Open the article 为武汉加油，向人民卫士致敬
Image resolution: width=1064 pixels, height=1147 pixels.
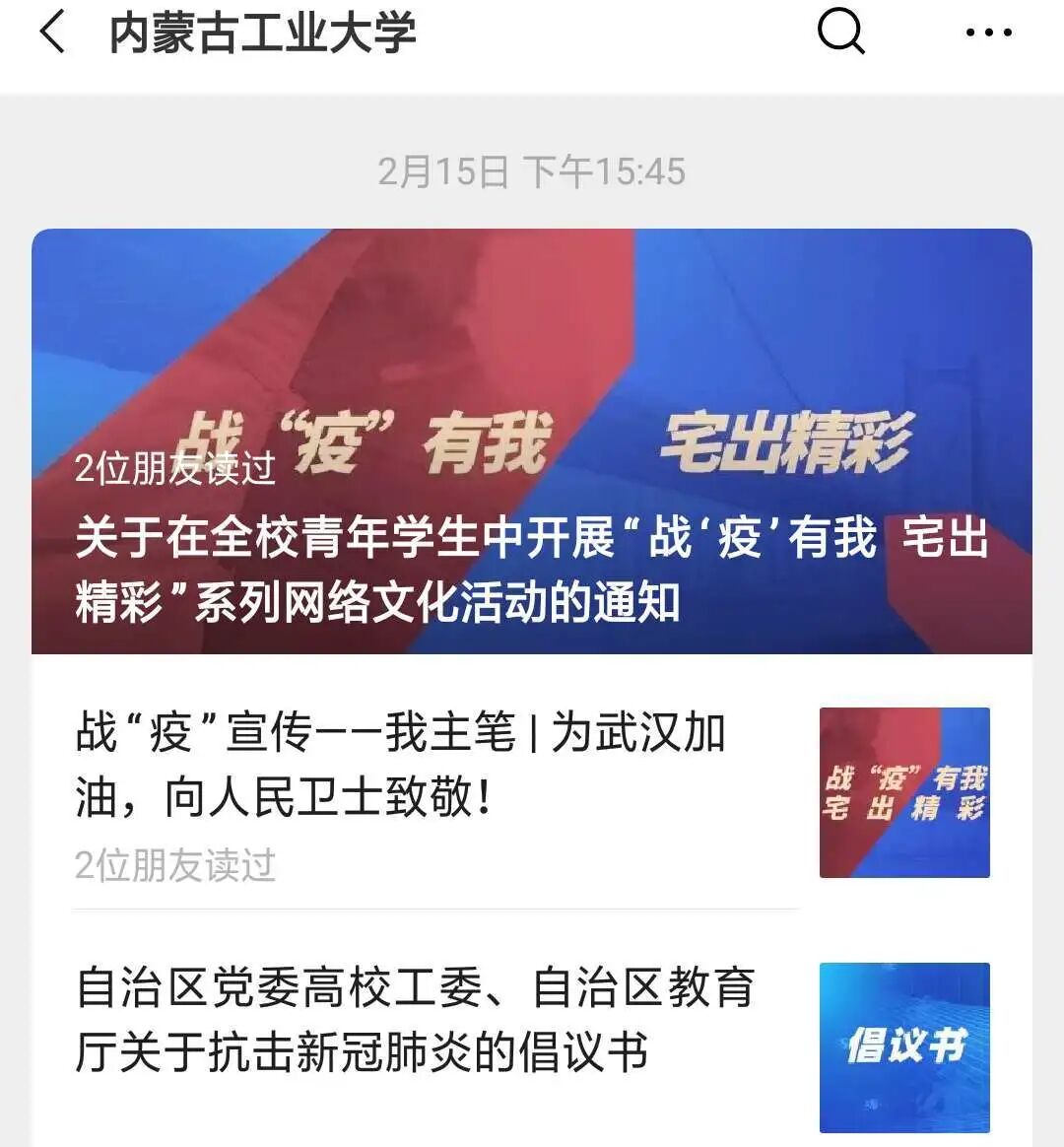pos(532,793)
